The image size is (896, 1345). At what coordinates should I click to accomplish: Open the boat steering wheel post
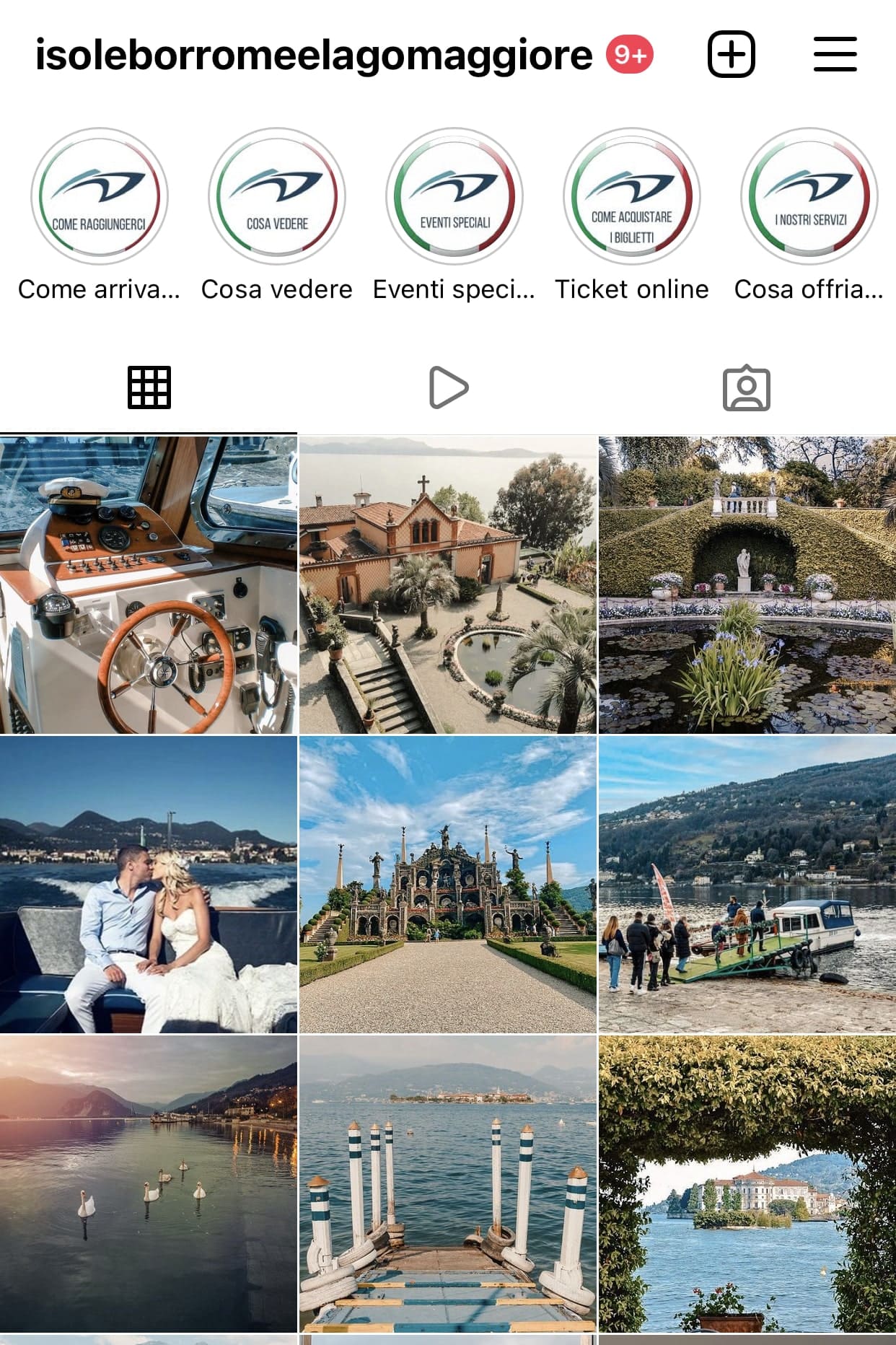point(149,585)
